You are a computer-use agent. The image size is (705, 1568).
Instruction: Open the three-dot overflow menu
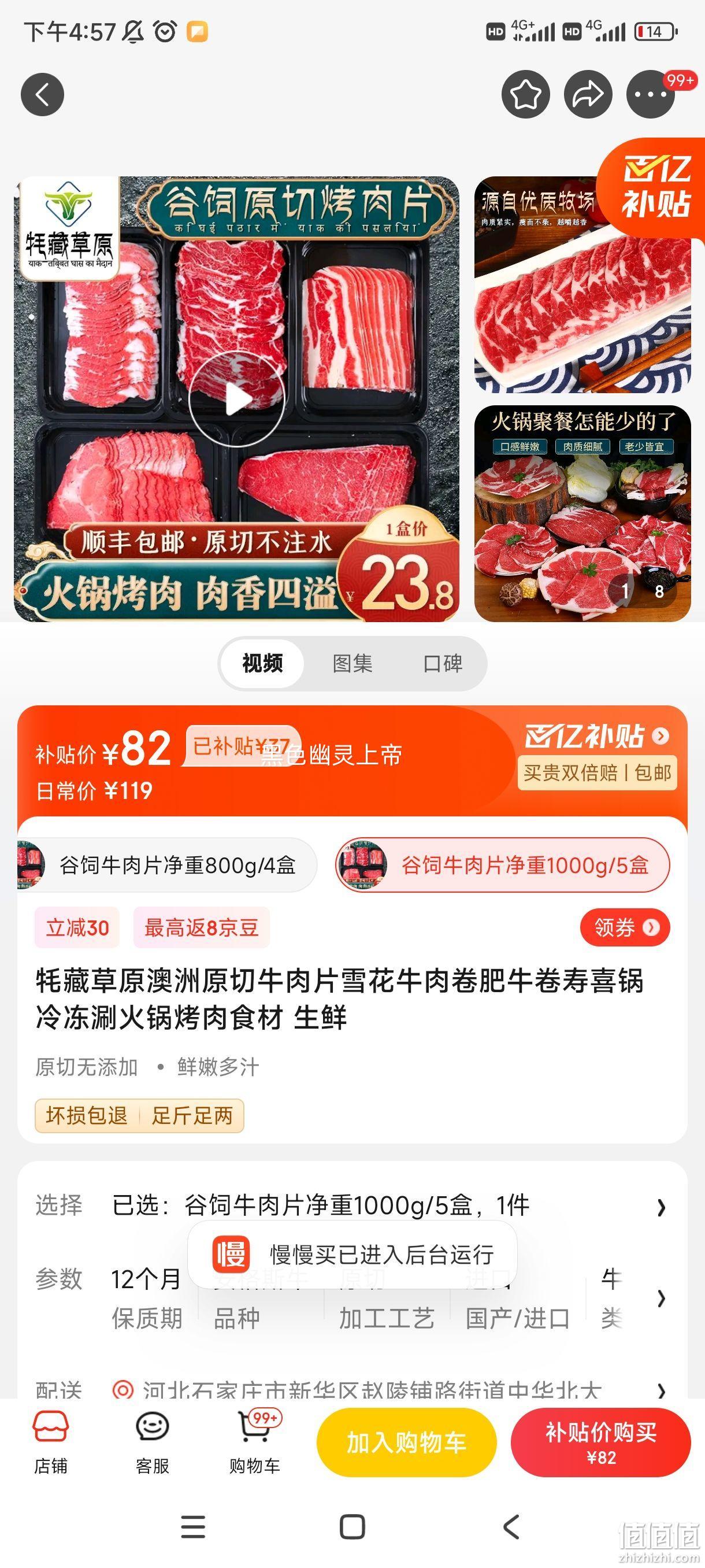pos(651,94)
